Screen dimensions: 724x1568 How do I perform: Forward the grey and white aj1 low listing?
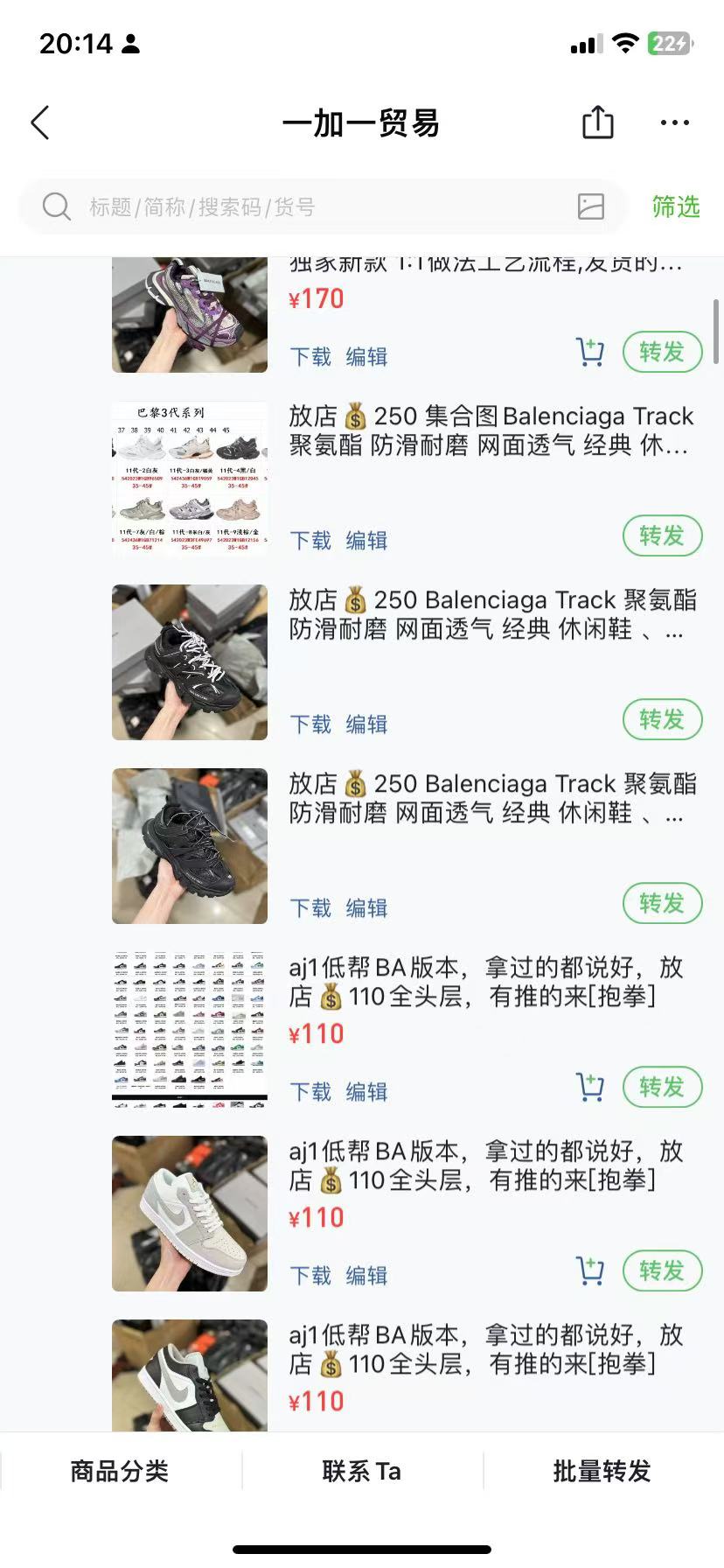tap(662, 1271)
